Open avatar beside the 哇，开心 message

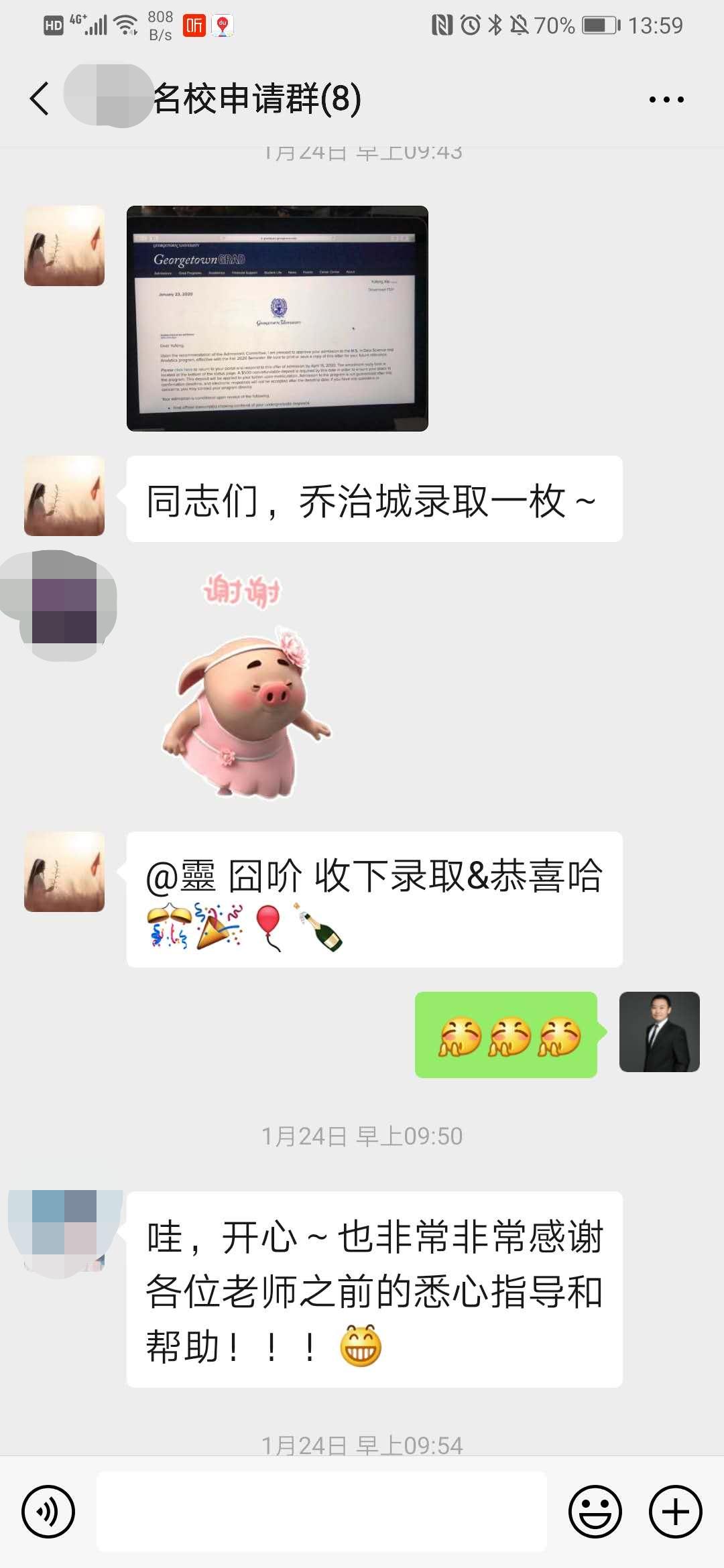click(x=64, y=1232)
